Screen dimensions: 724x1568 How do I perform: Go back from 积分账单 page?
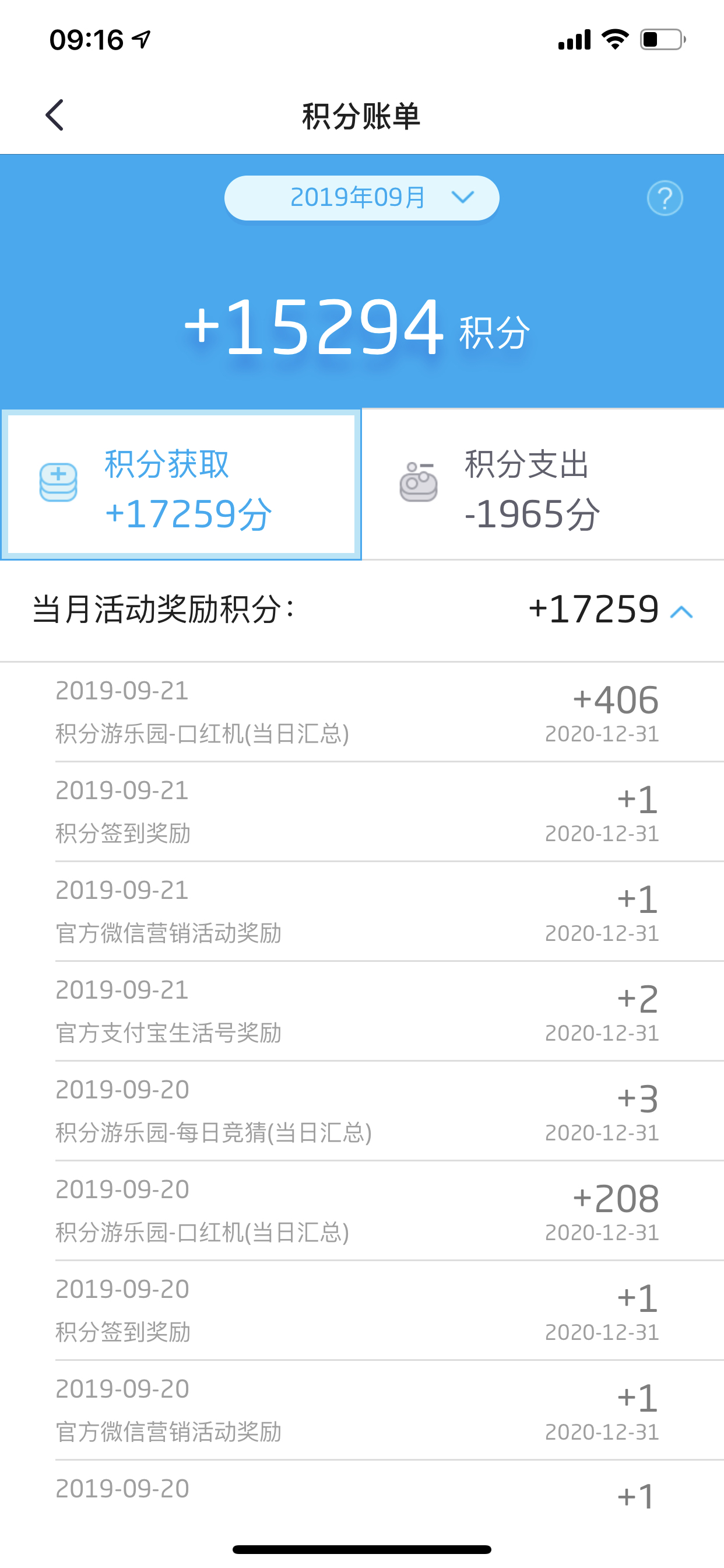point(55,115)
